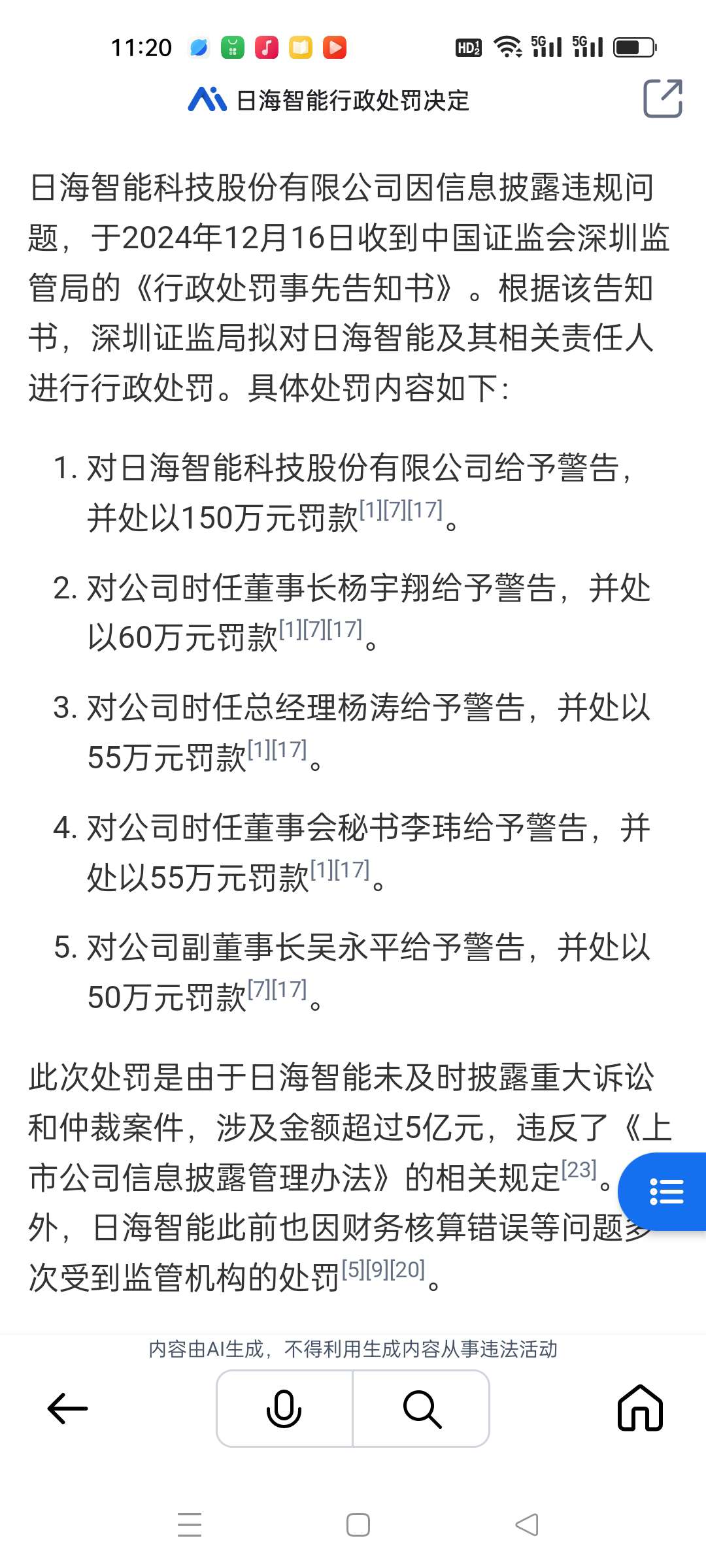Share the answer via top-right share icon
706x1568 pixels.
point(663,99)
